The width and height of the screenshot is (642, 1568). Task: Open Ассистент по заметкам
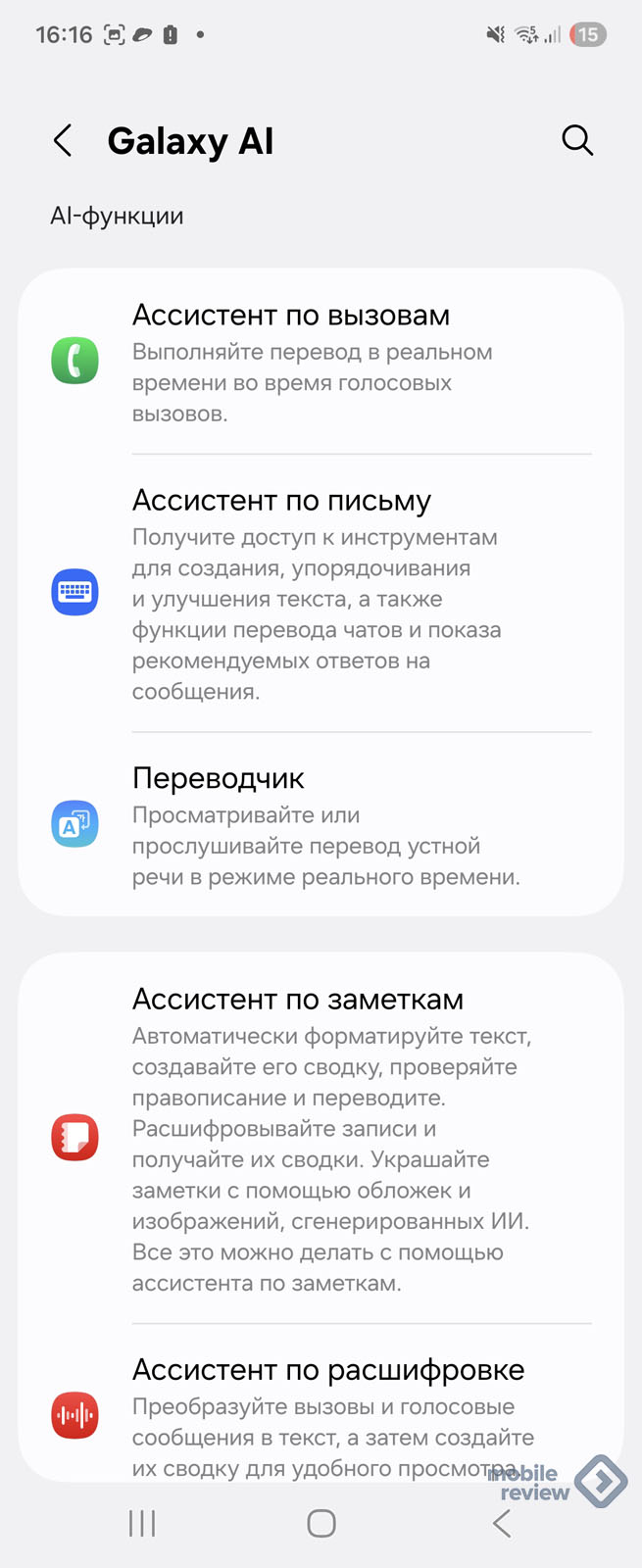pos(321,1137)
